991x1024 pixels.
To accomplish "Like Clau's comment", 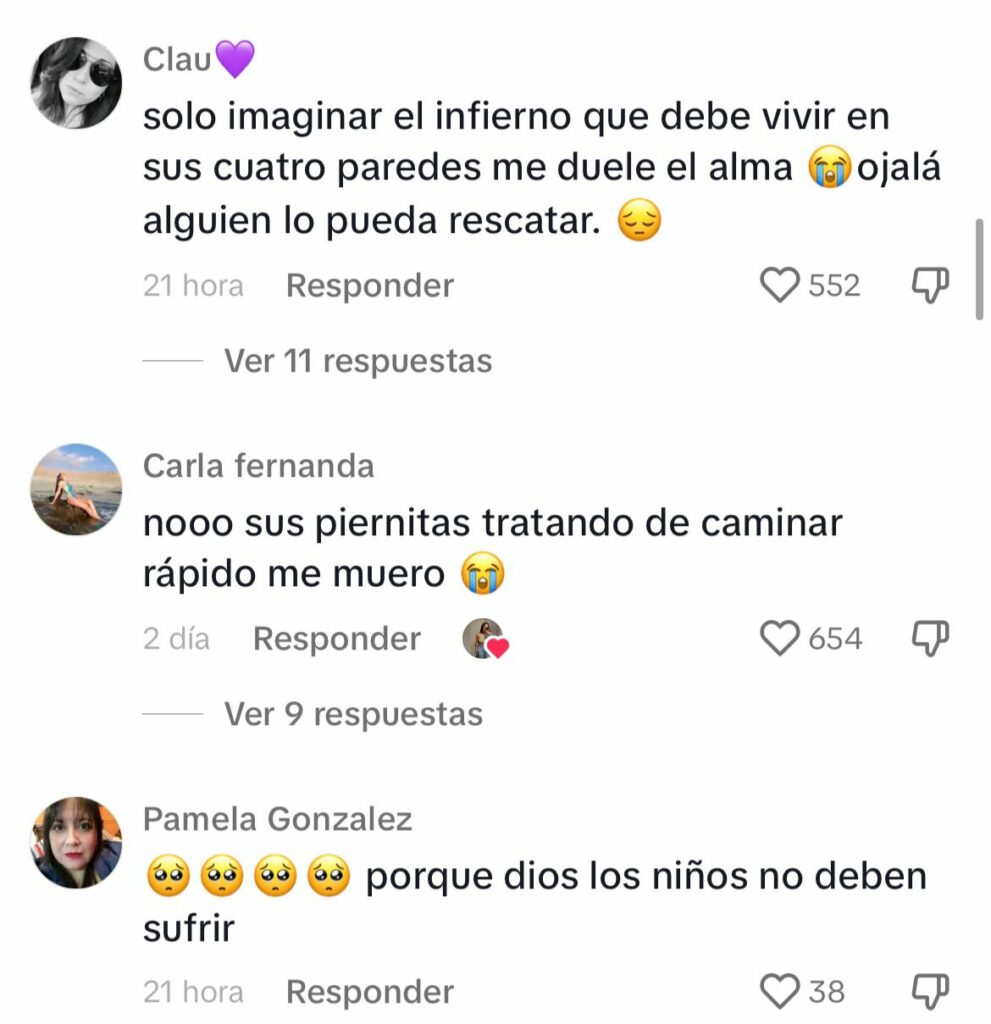I will 780,286.
